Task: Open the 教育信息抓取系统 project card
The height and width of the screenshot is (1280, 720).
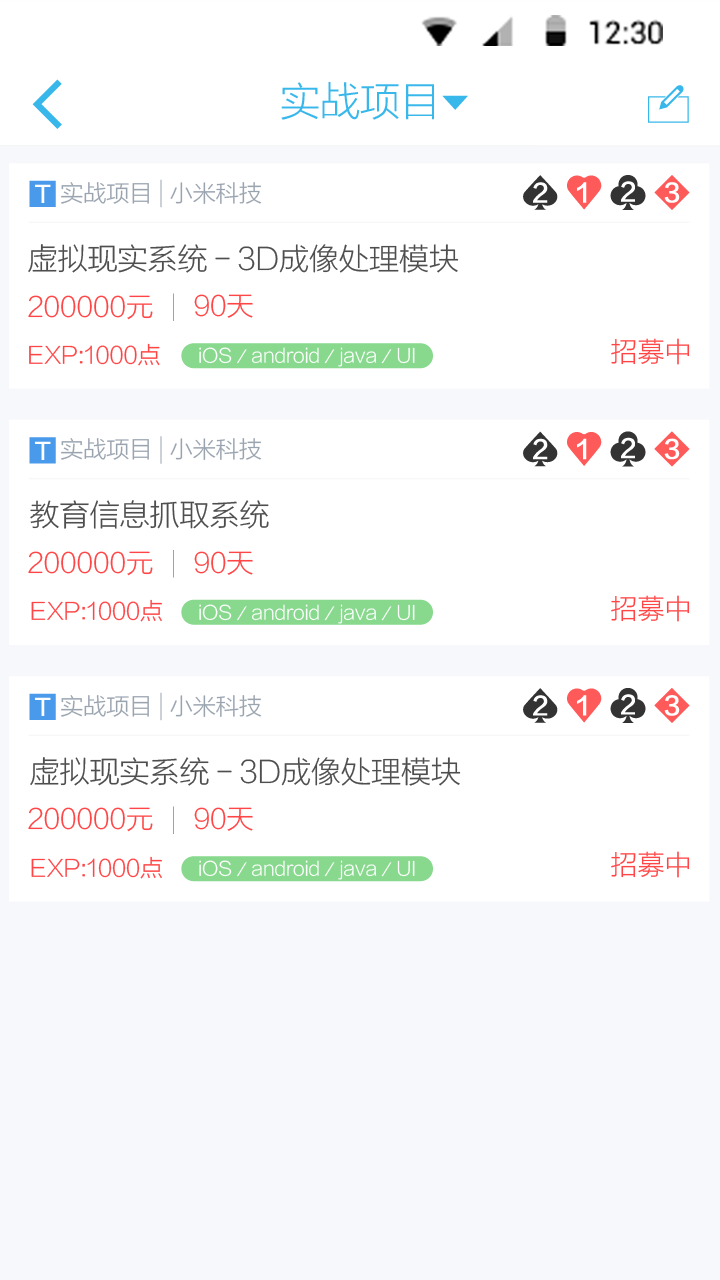Action: pyautogui.click(x=359, y=532)
